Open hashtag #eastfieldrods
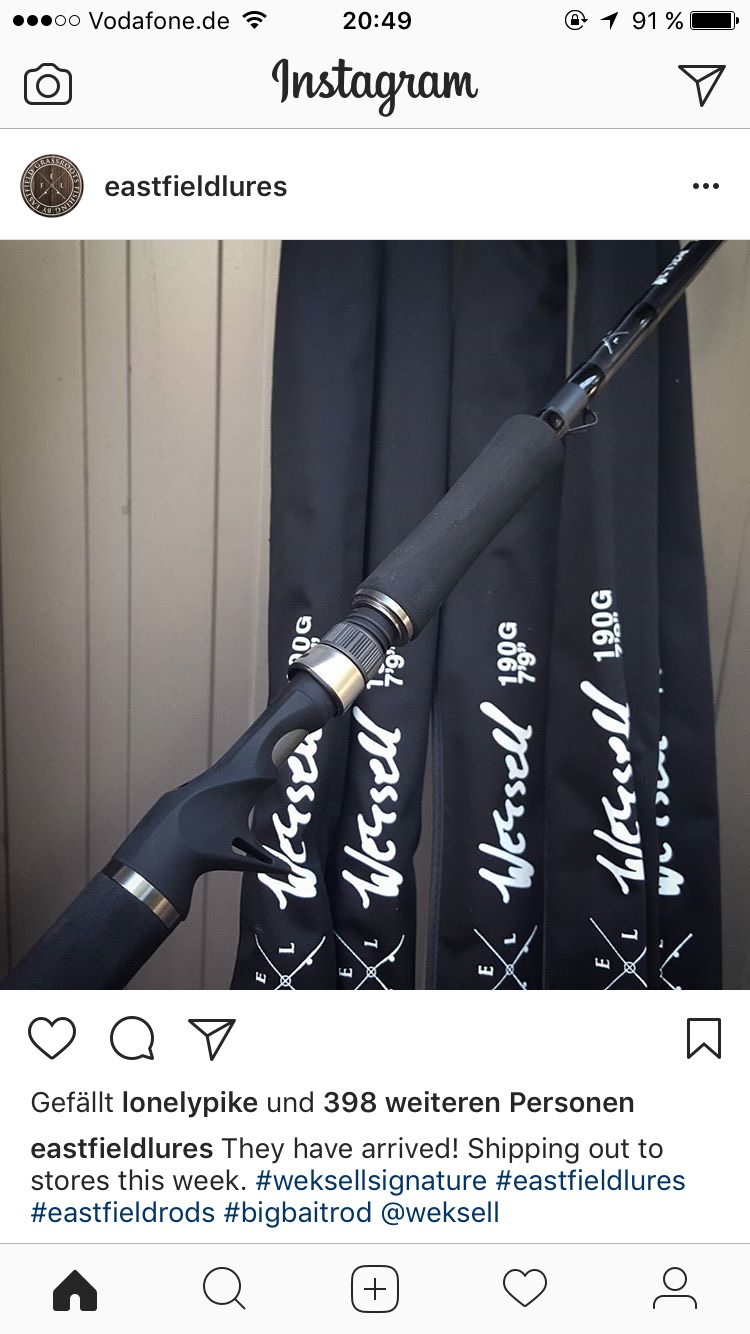 tap(123, 1213)
